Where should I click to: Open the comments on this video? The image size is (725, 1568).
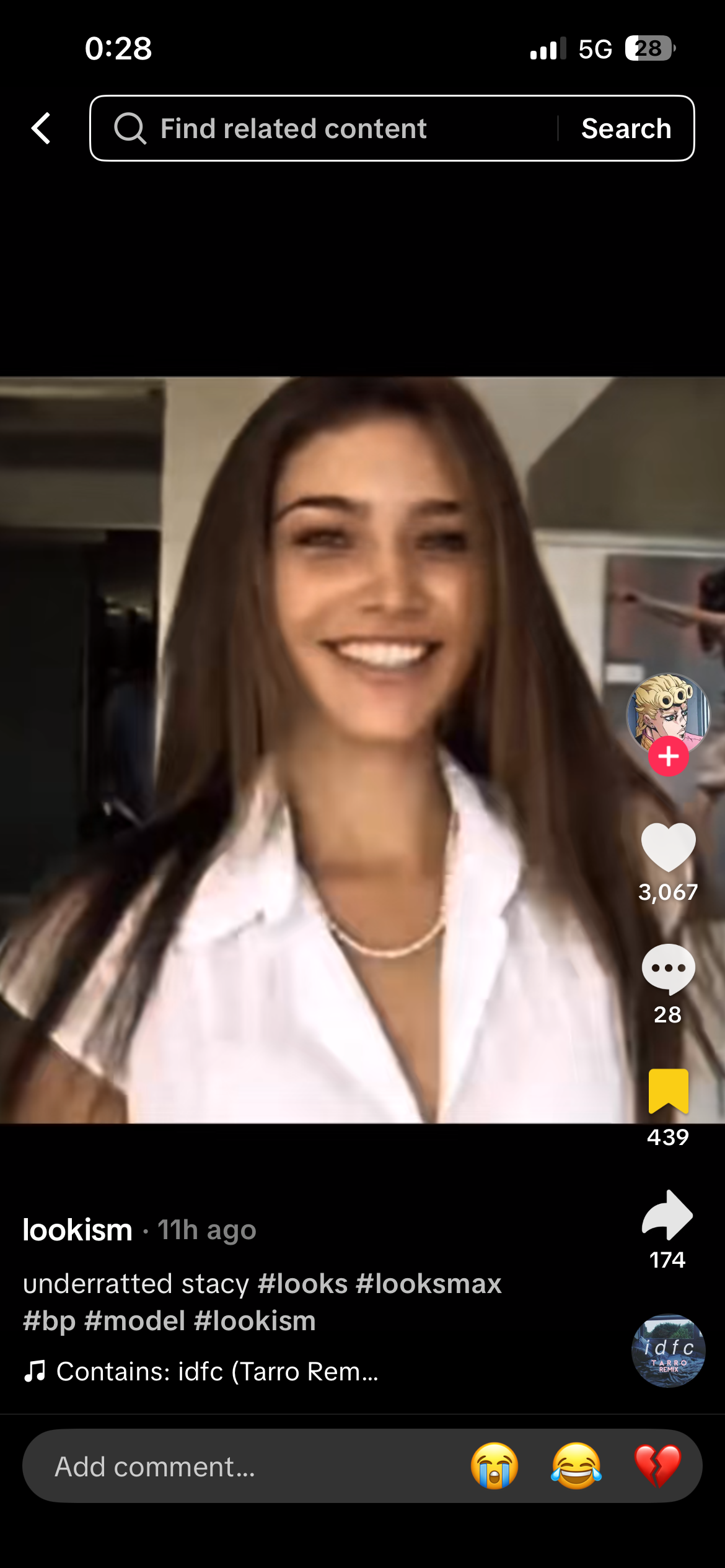pyautogui.click(x=668, y=969)
